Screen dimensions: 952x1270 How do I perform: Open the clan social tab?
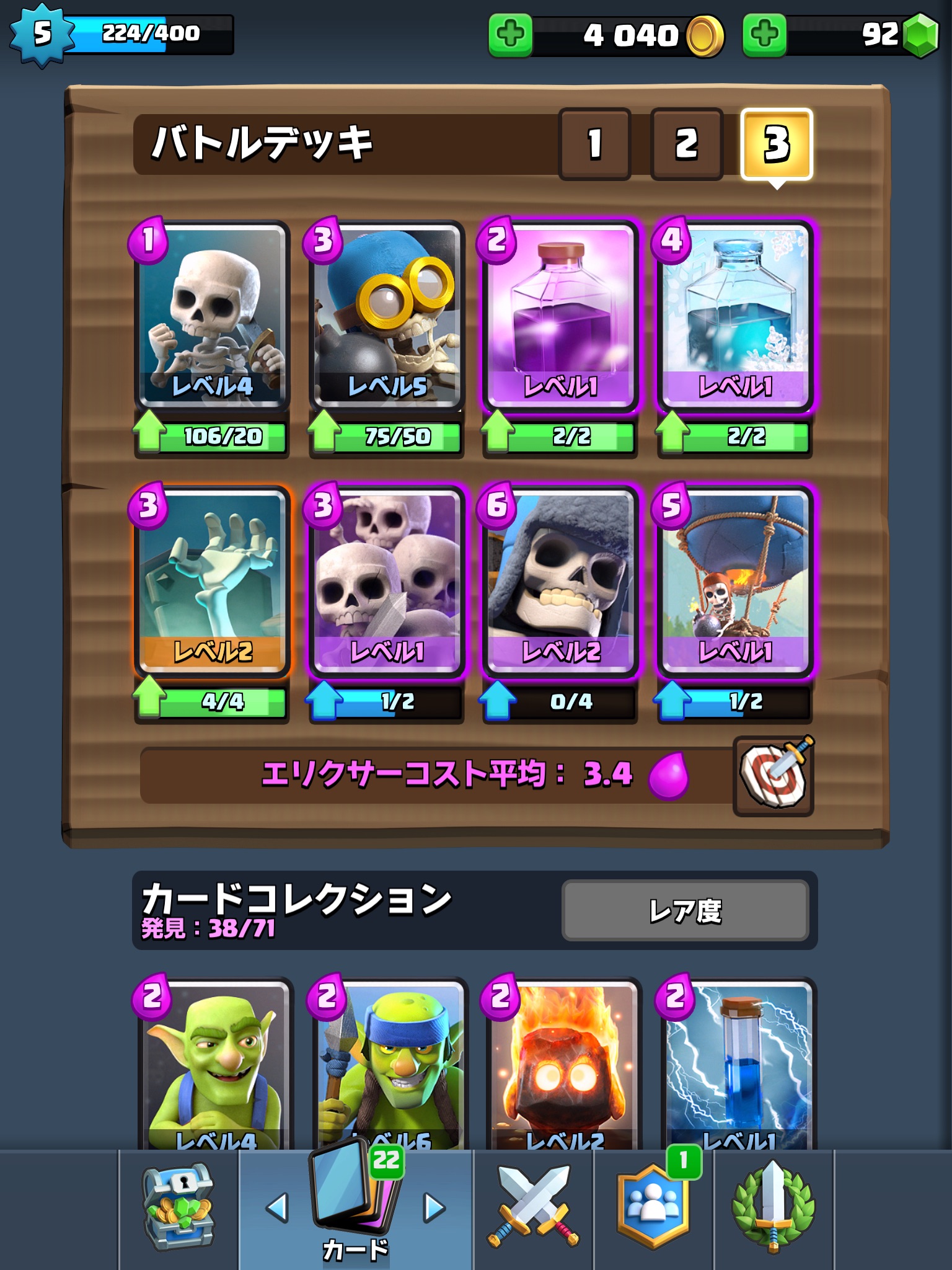654,1209
